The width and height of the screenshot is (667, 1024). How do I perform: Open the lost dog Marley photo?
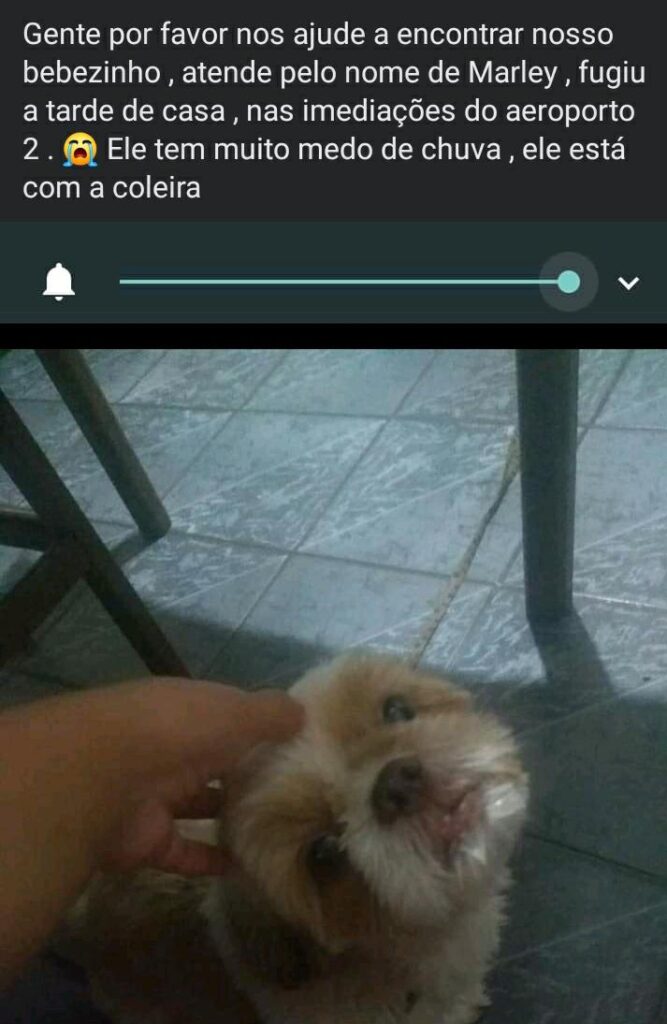(x=333, y=686)
